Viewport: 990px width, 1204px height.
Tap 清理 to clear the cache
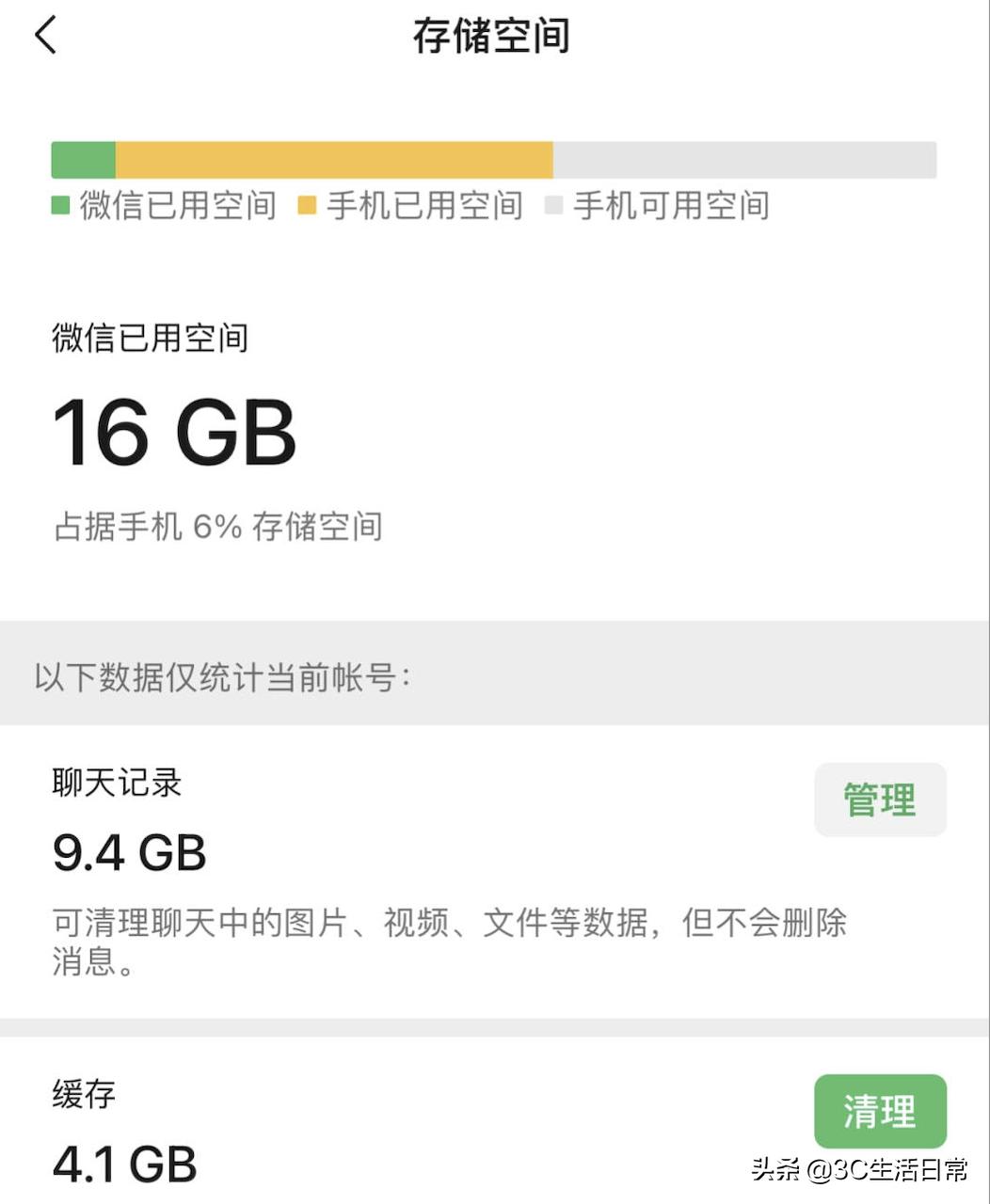880,1111
